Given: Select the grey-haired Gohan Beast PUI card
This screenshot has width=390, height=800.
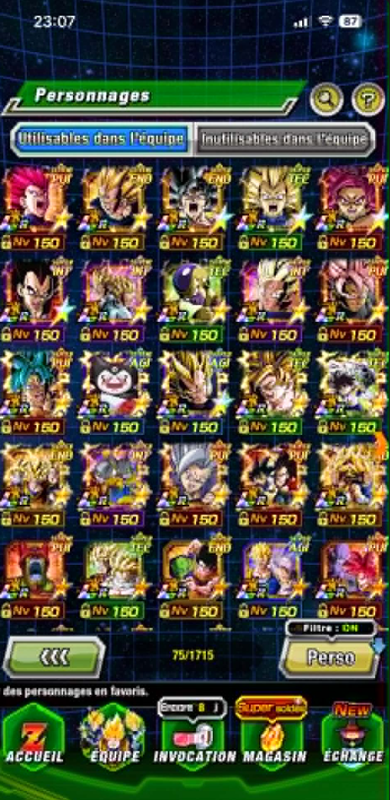Looking at the screenshot, I should coord(194,485).
